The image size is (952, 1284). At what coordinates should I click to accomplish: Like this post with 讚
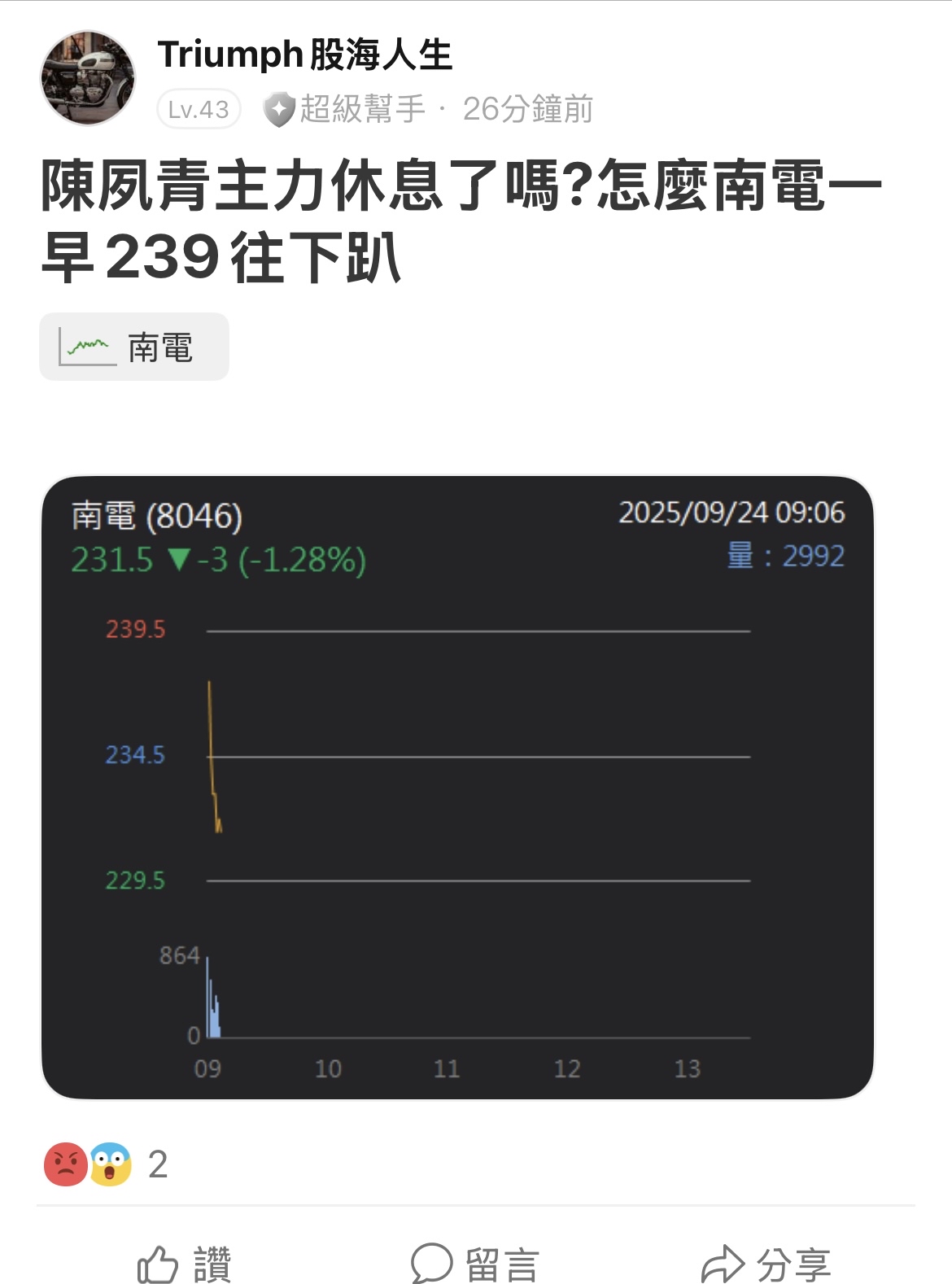pyautogui.click(x=185, y=1264)
